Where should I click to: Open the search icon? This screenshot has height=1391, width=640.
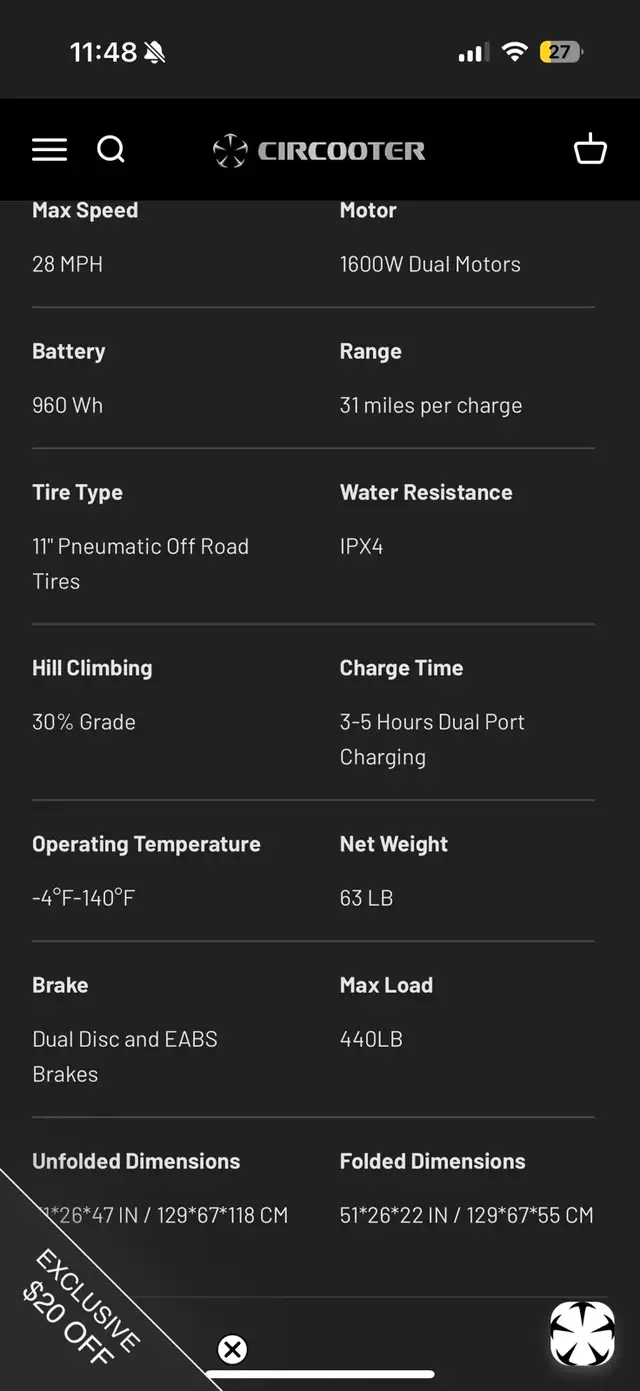(111, 150)
